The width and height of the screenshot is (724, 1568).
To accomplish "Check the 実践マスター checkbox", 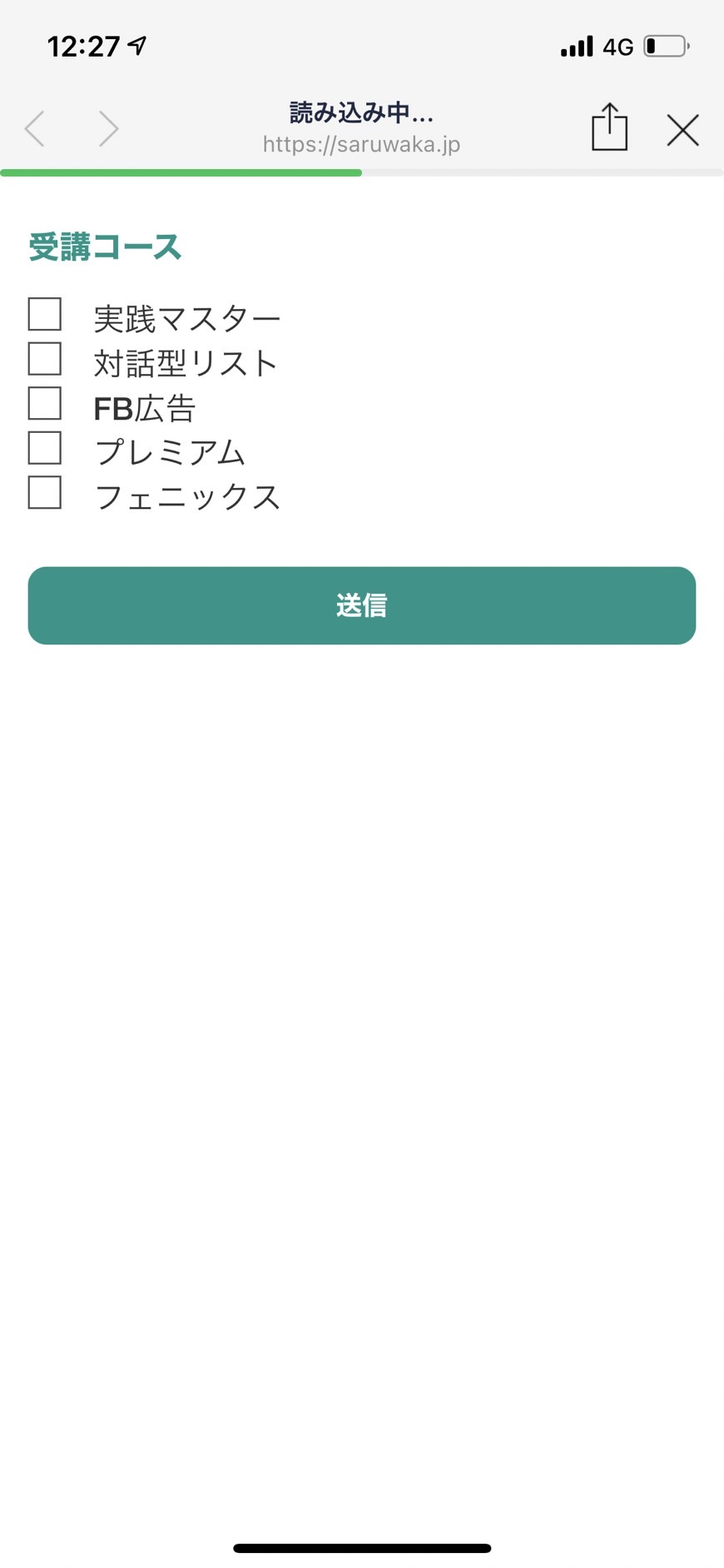I will 45,315.
